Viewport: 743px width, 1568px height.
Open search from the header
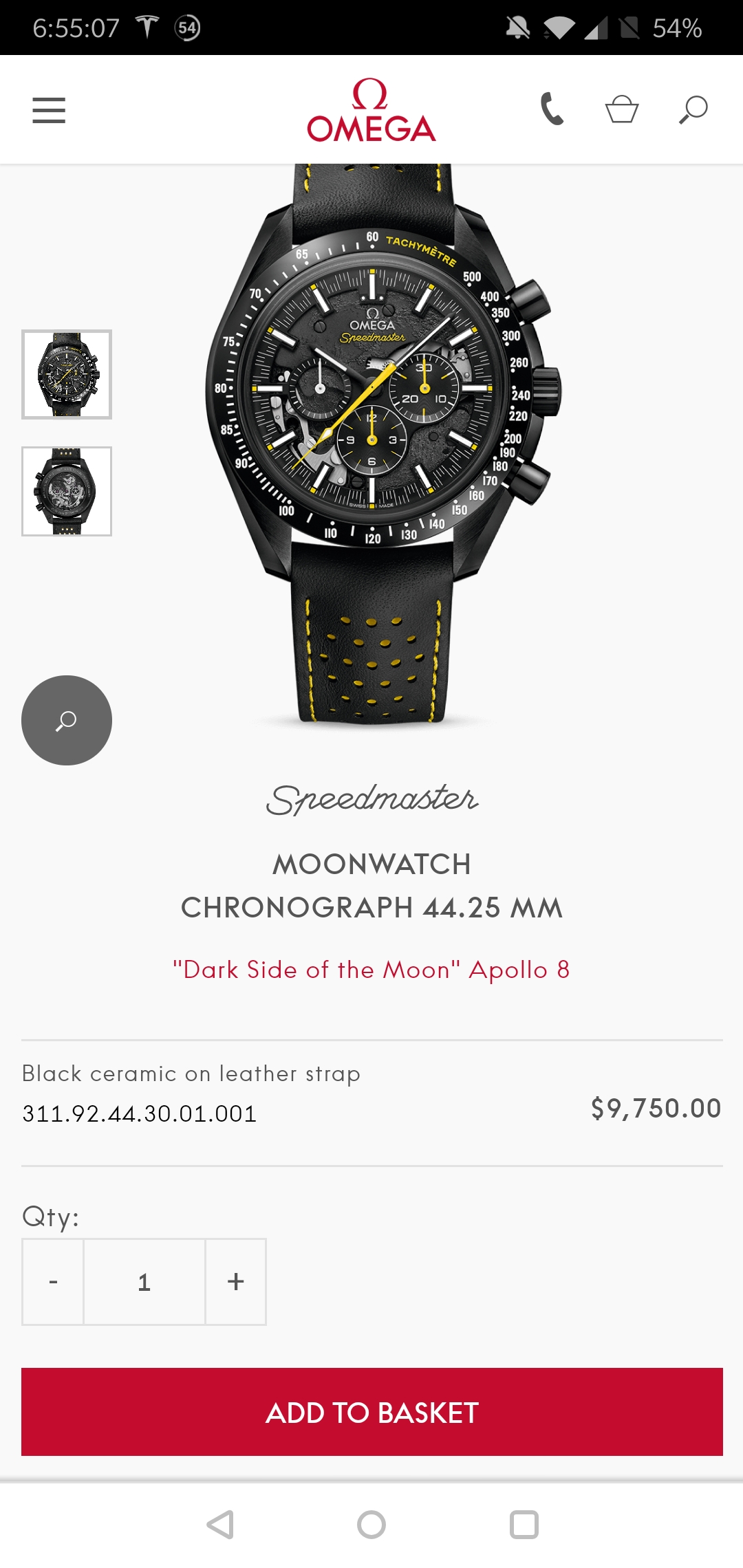point(693,109)
